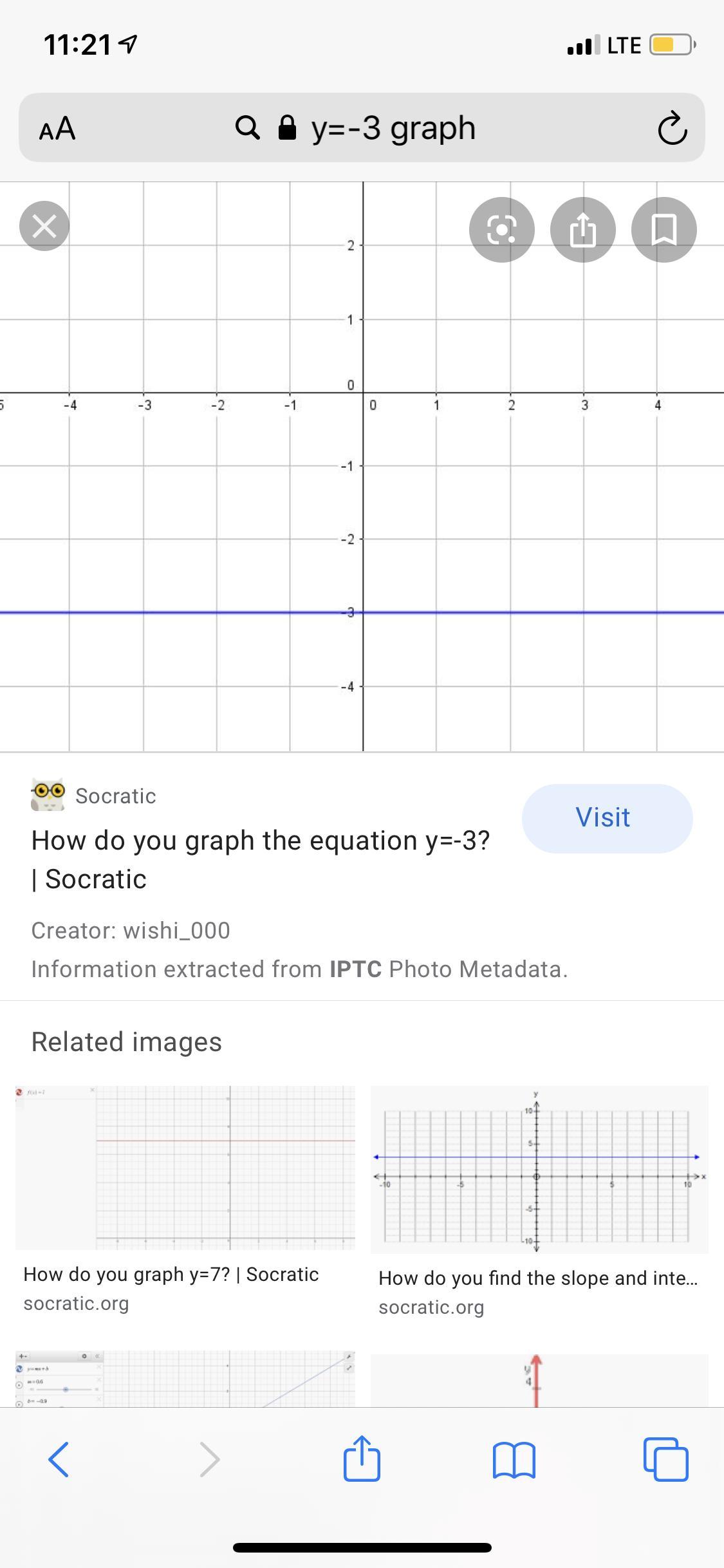Open the AA text size menu
The width and height of the screenshot is (724, 1568).
[x=57, y=129]
